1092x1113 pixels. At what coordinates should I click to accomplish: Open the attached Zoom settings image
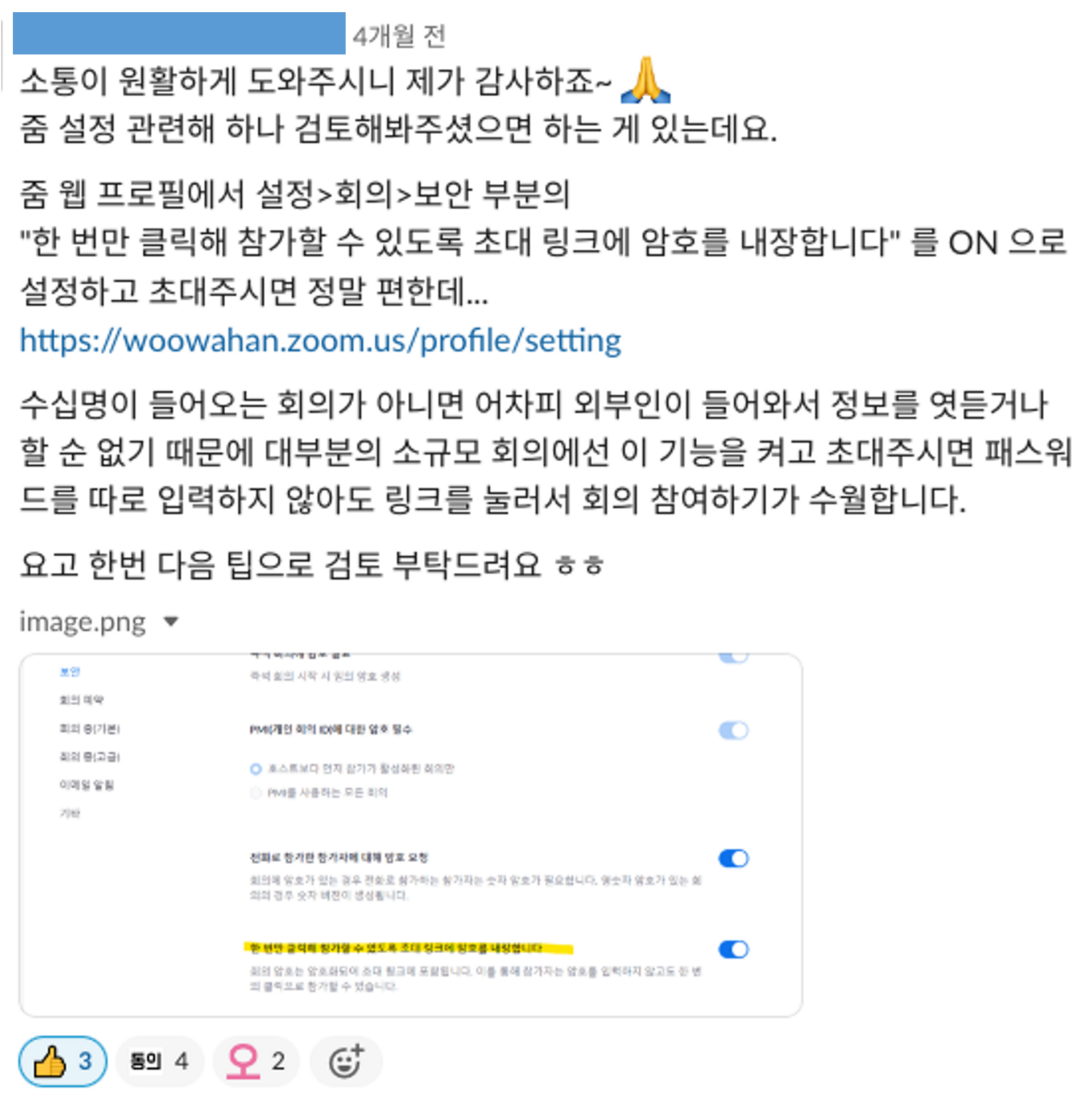[410, 834]
